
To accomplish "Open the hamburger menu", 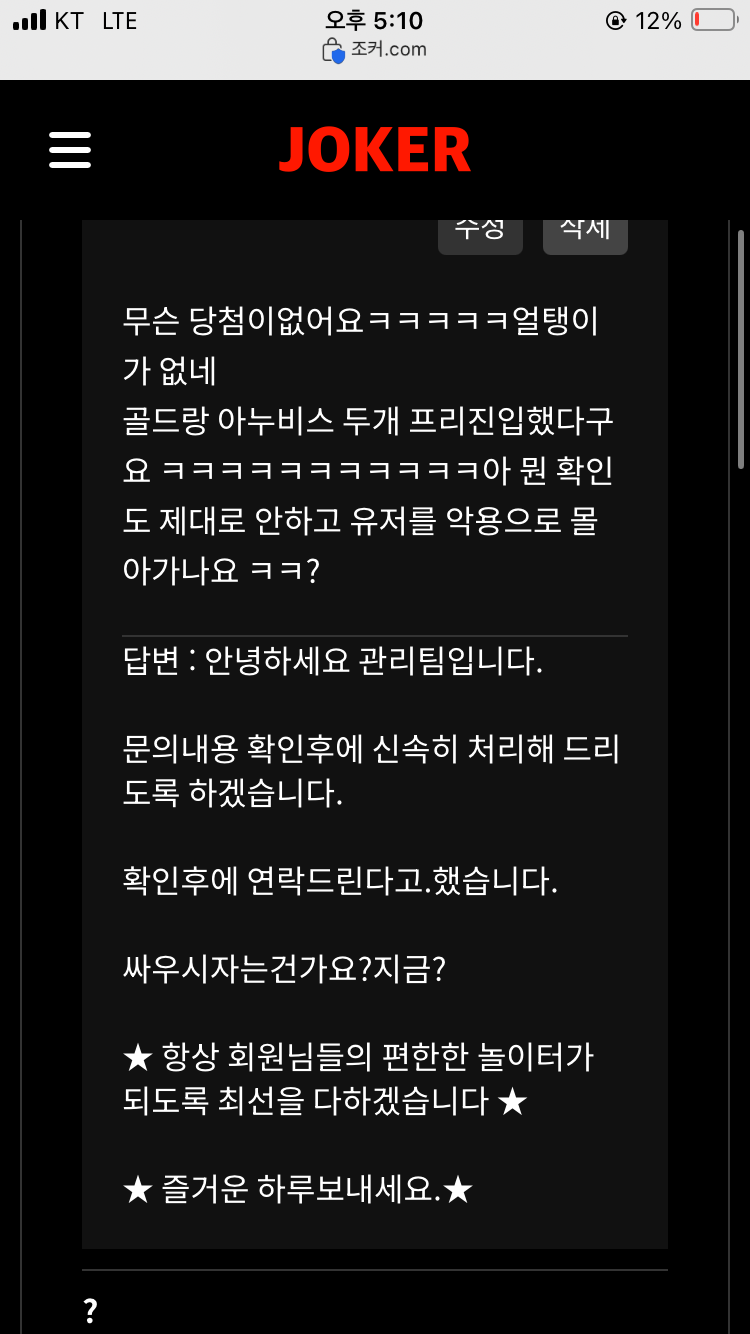I will coord(70,150).
